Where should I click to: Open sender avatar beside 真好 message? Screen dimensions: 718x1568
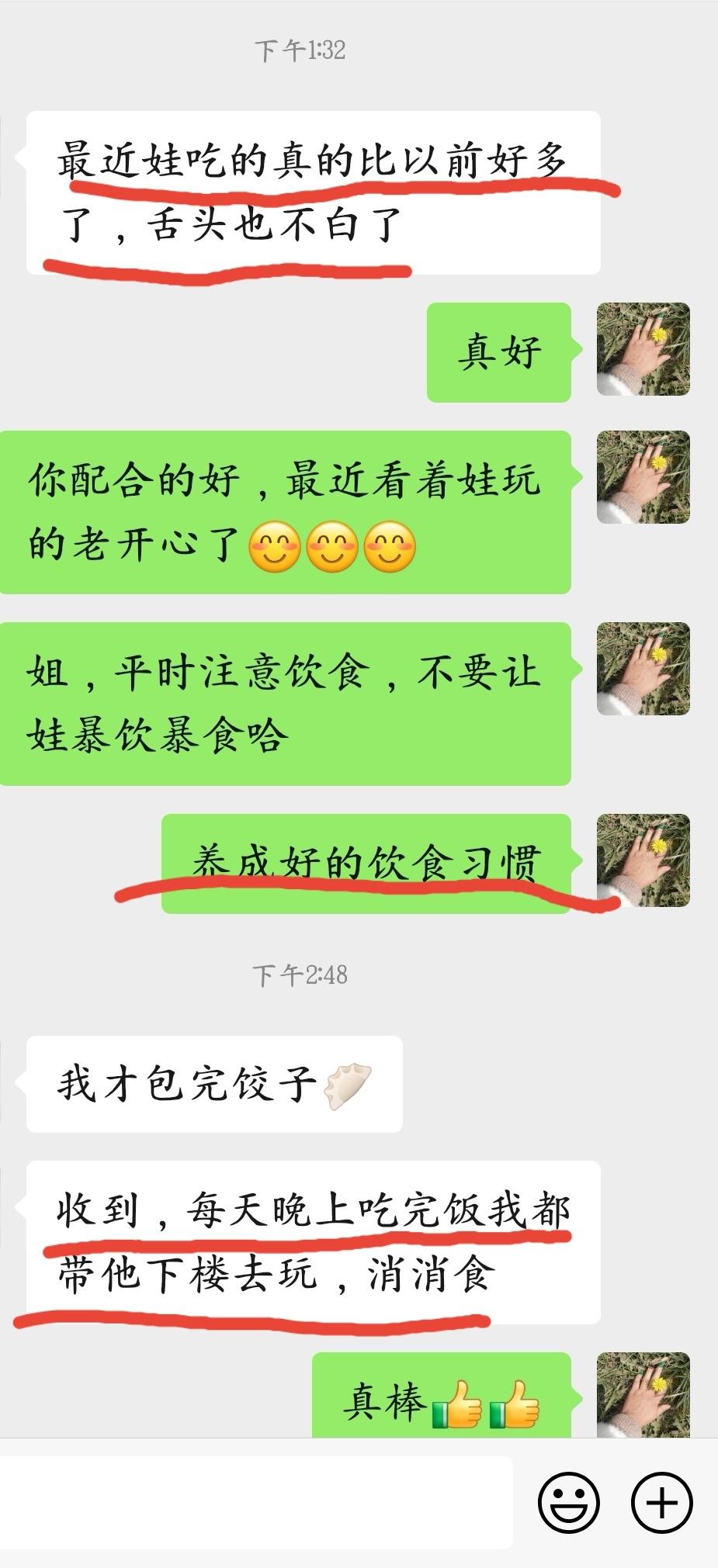(643, 349)
